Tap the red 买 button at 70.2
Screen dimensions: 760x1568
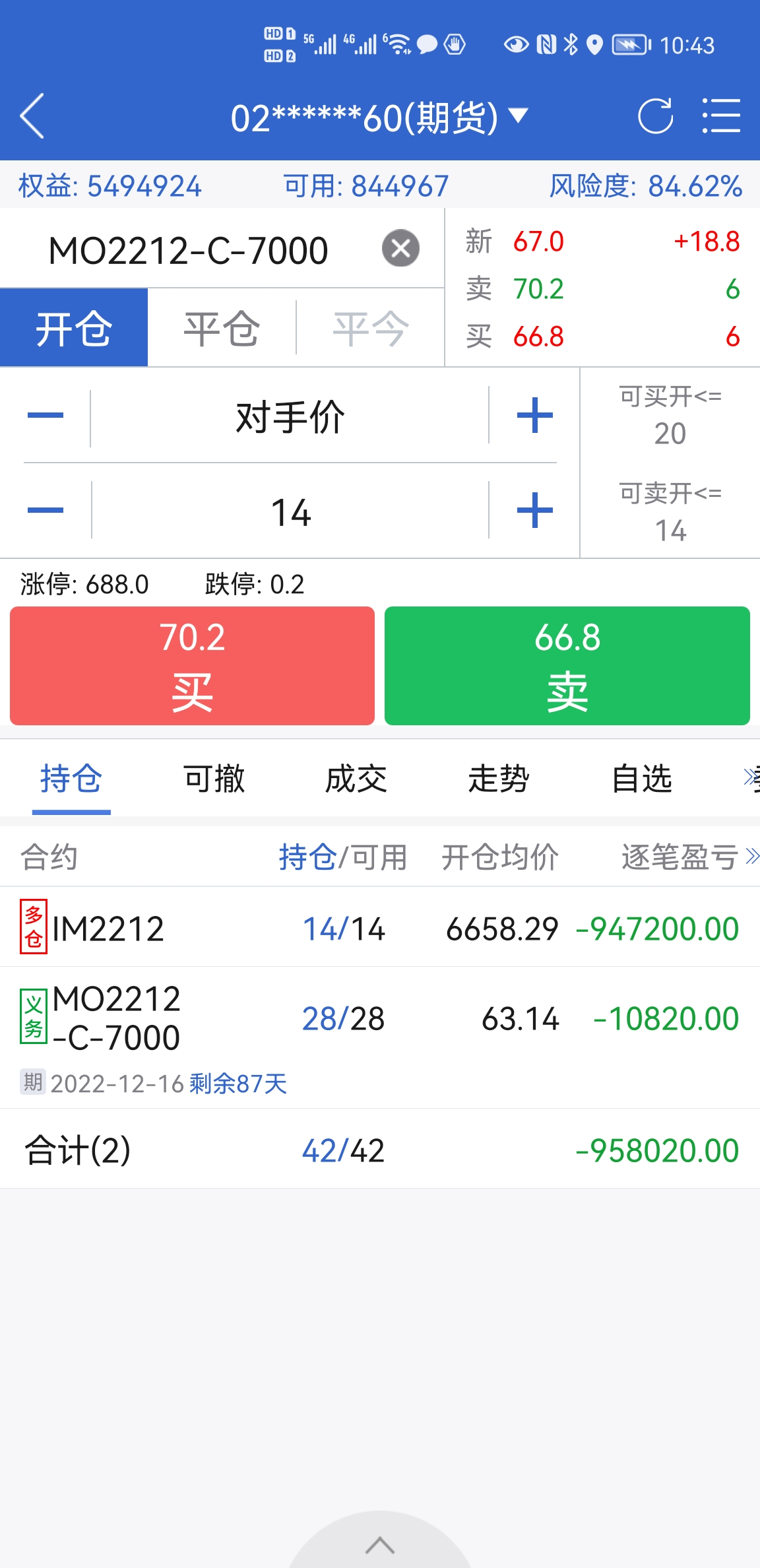pos(192,665)
